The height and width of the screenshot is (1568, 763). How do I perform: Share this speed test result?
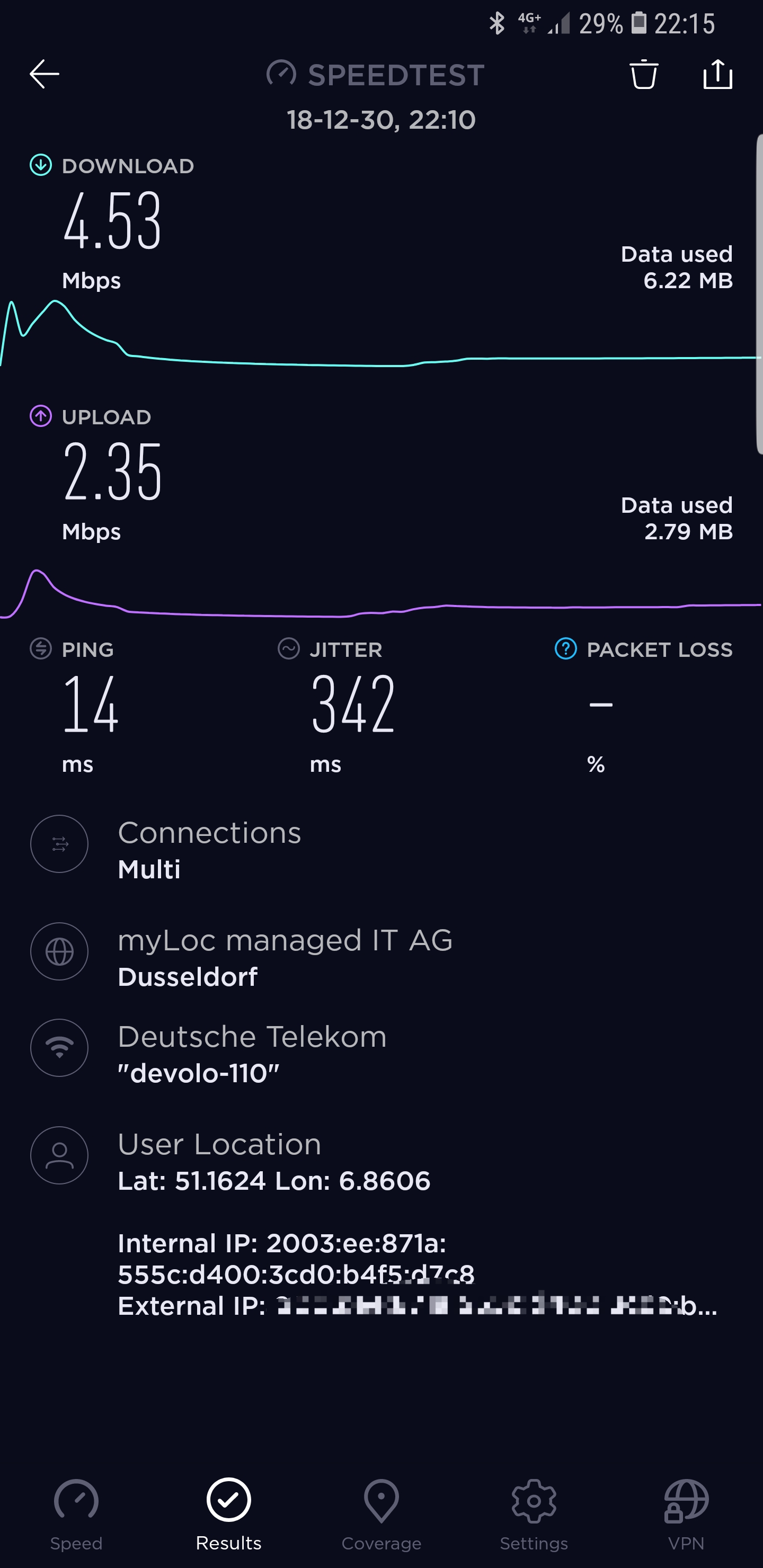click(x=717, y=74)
